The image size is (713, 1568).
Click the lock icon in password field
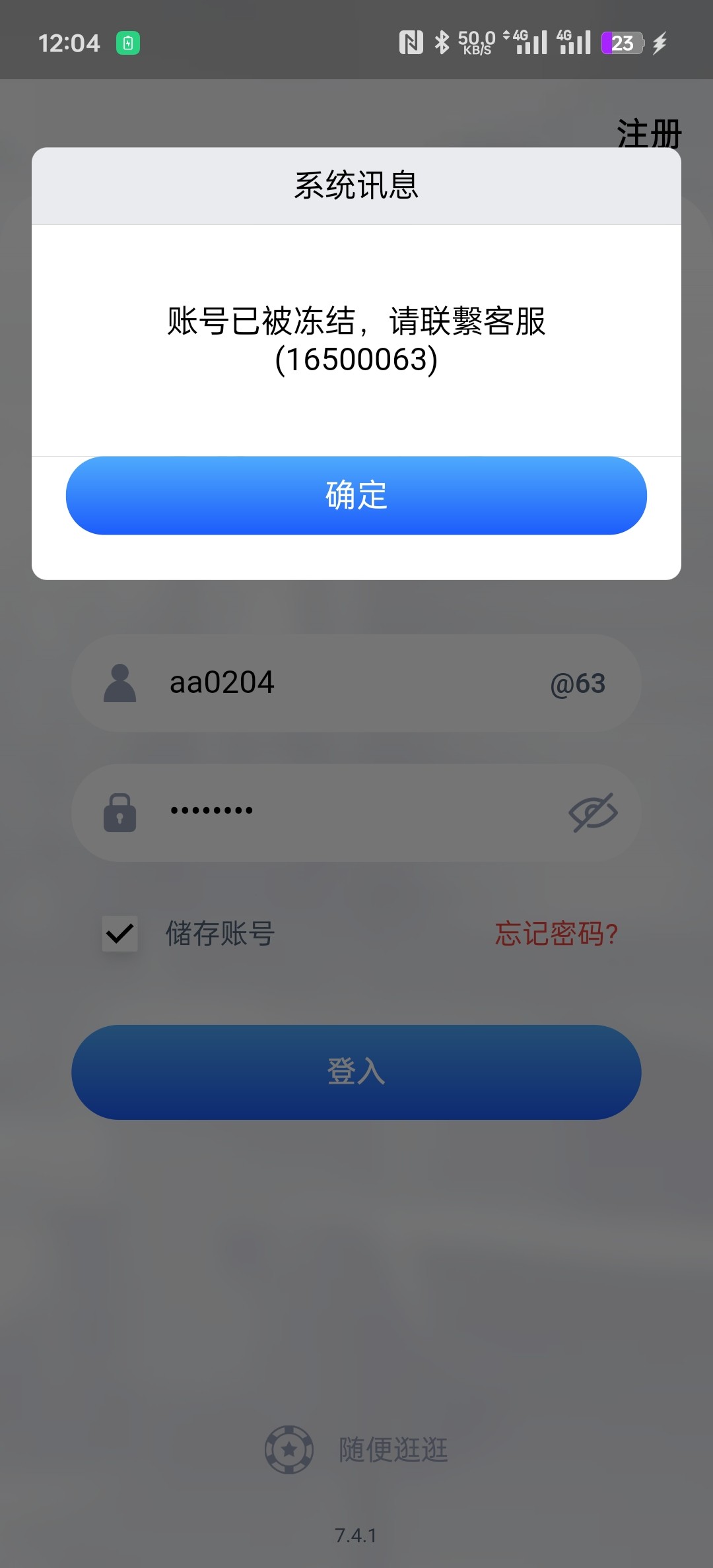coord(120,812)
